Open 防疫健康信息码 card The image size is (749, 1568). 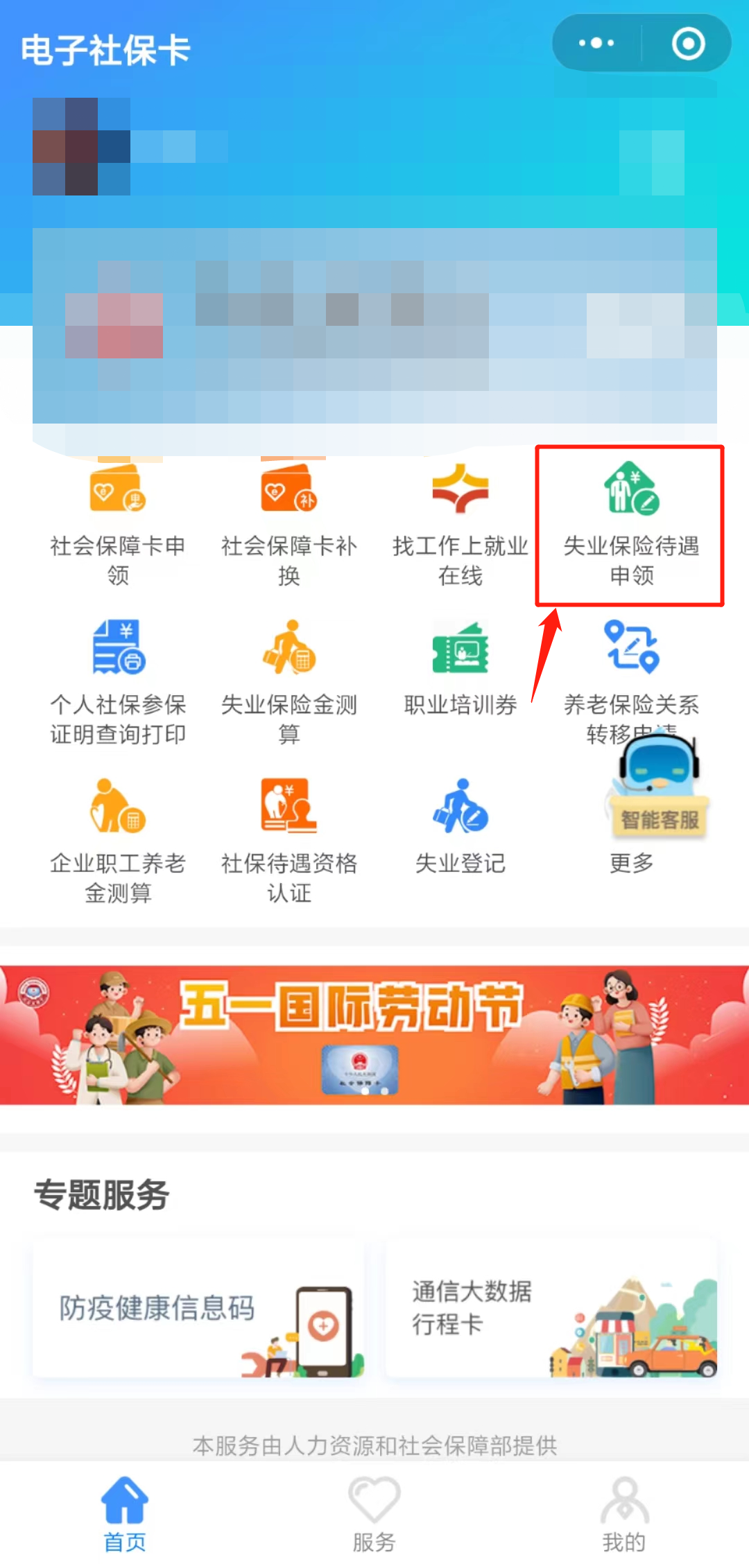[x=198, y=1309]
